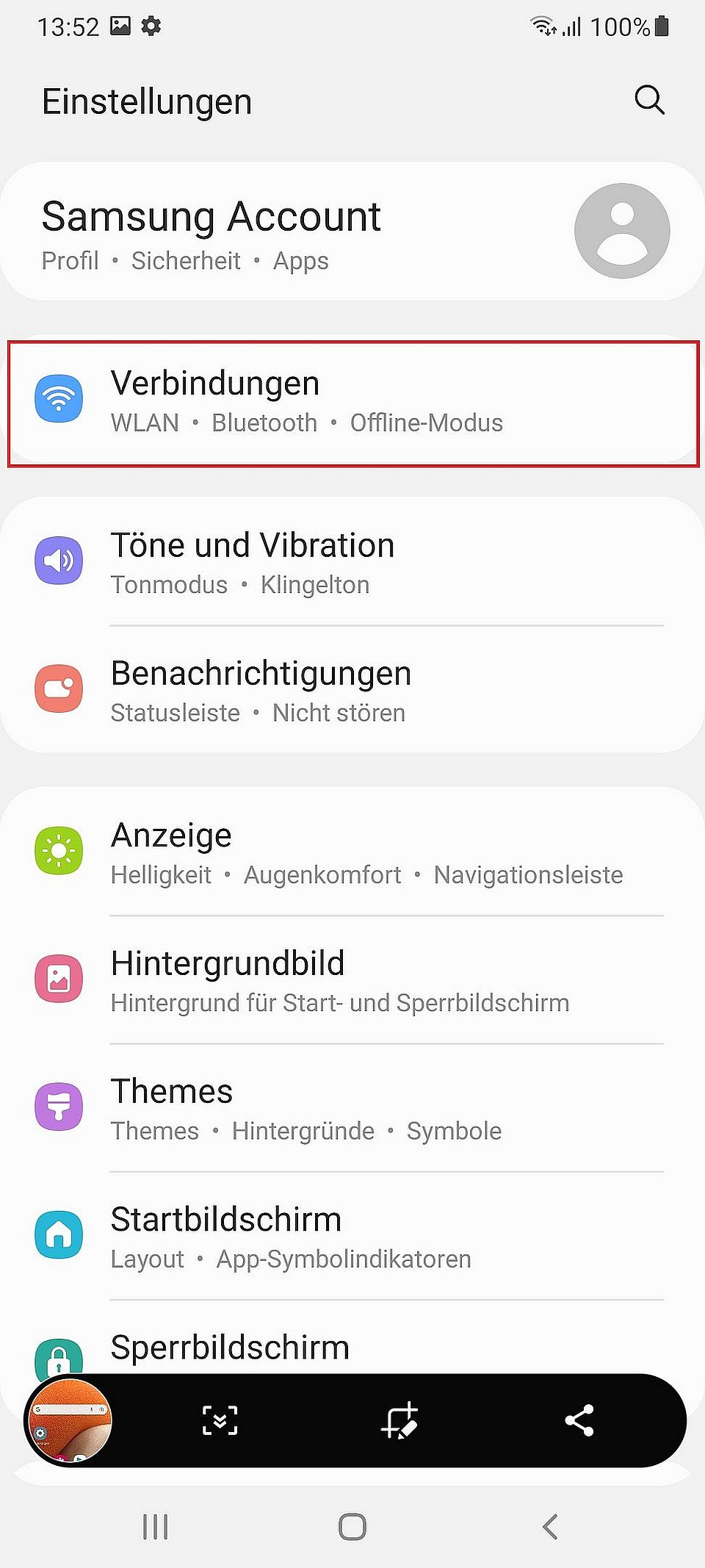Image resolution: width=705 pixels, height=1568 pixels.
Task: Crop and edit the screenshot
Action: point(399,1421)
